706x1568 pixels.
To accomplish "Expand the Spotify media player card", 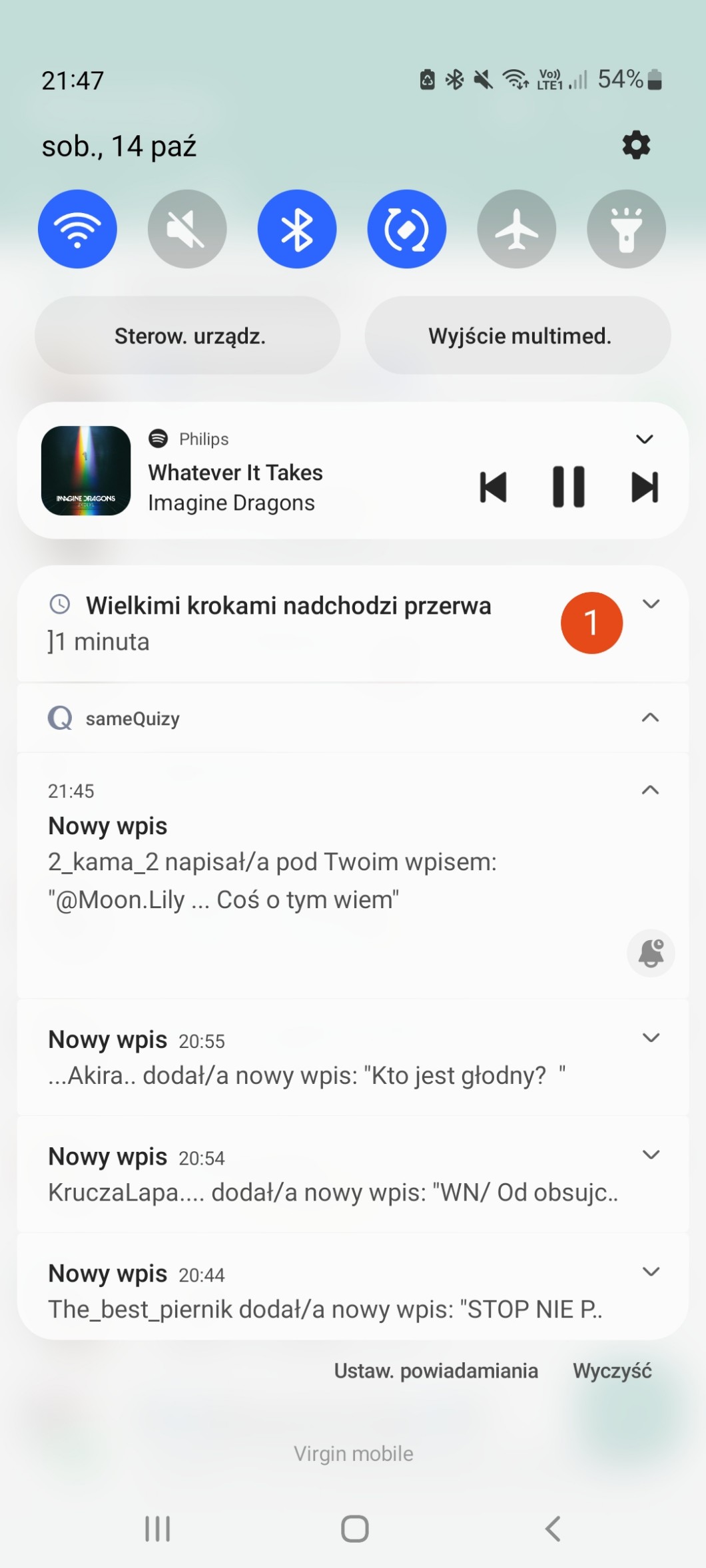I will [x=644, y=439].
